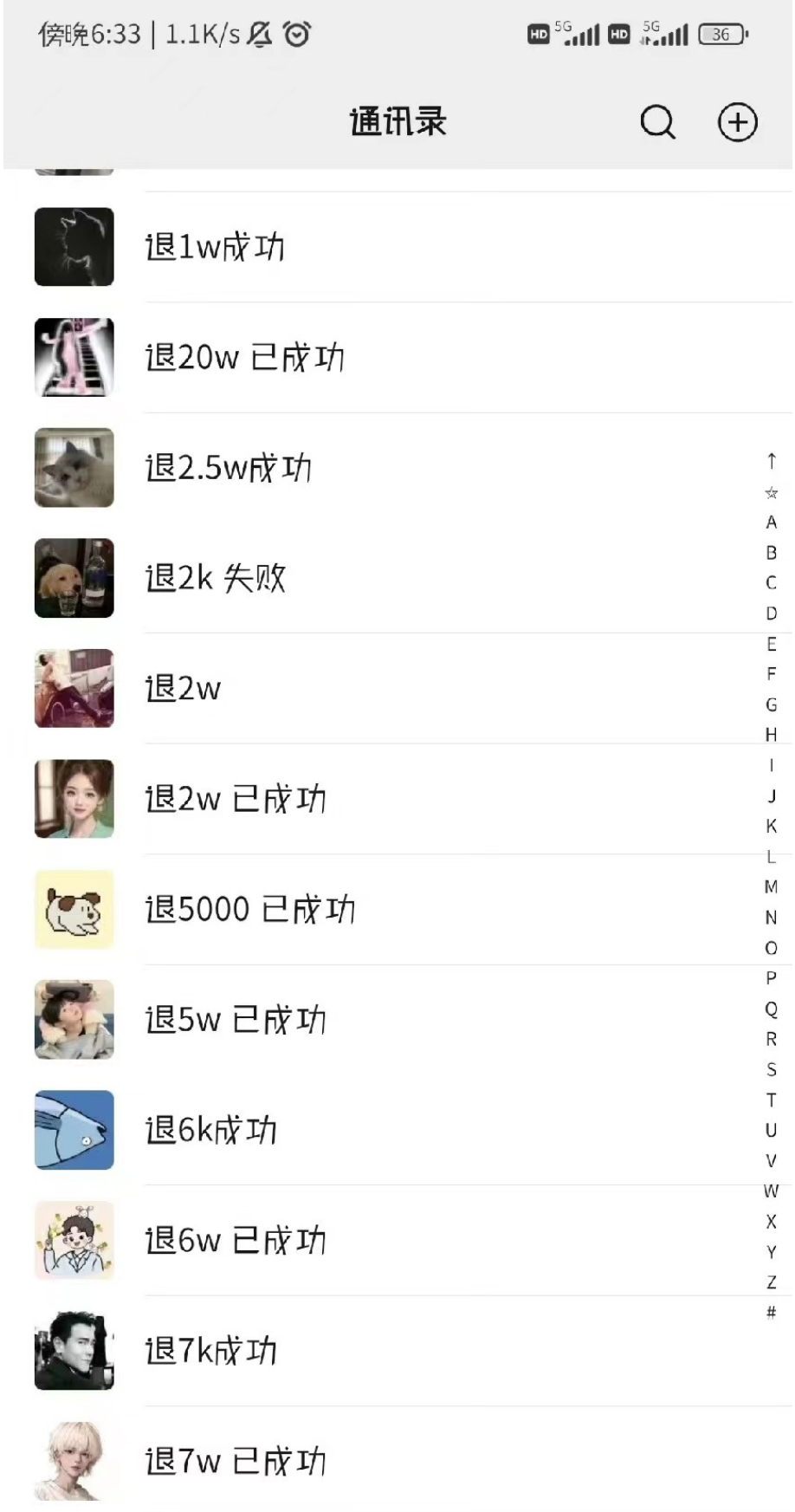Screen dimensions: 795x1512
Task: Jump to letter Z in index
Action: (771, 1282)
